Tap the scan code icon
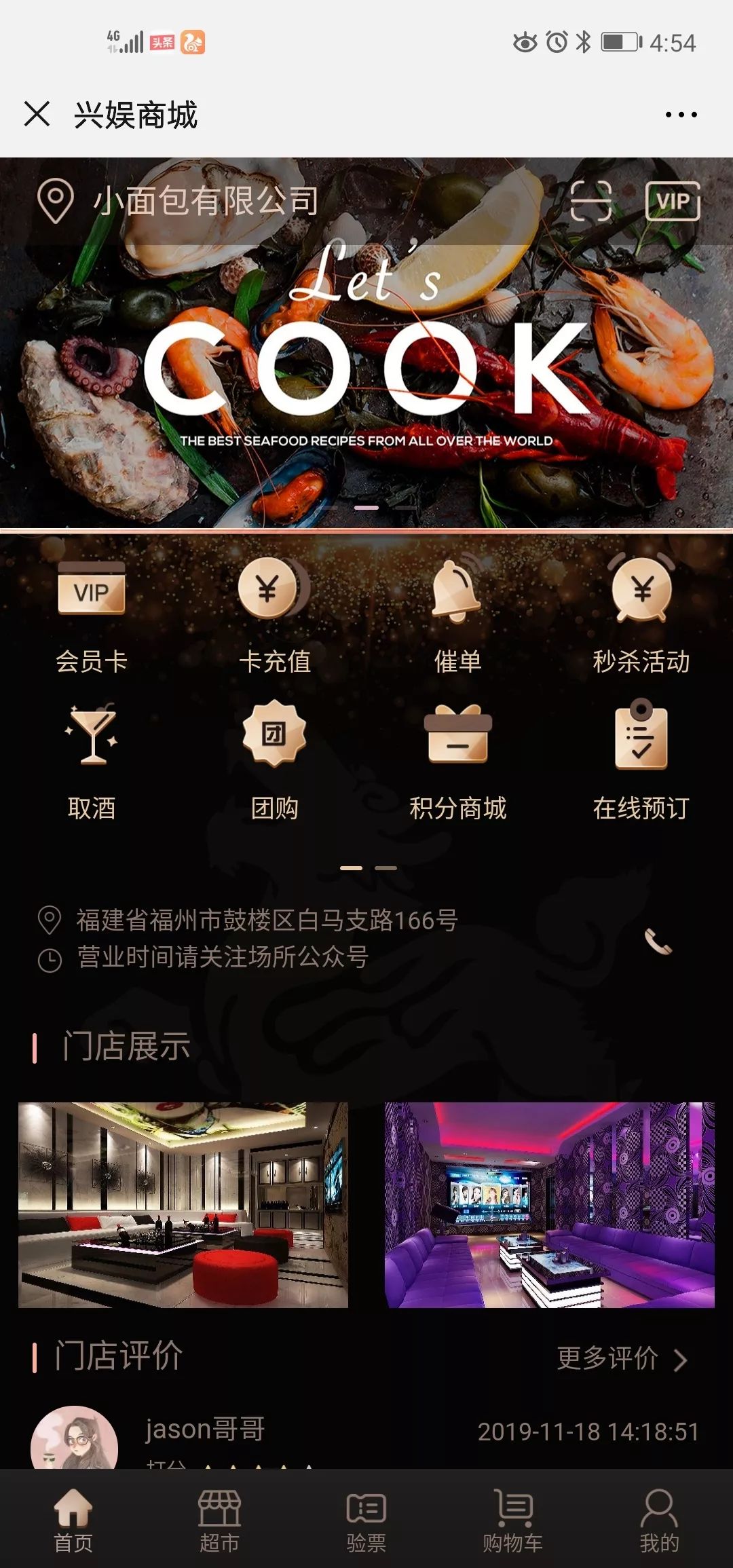 [x=590, y=202]
